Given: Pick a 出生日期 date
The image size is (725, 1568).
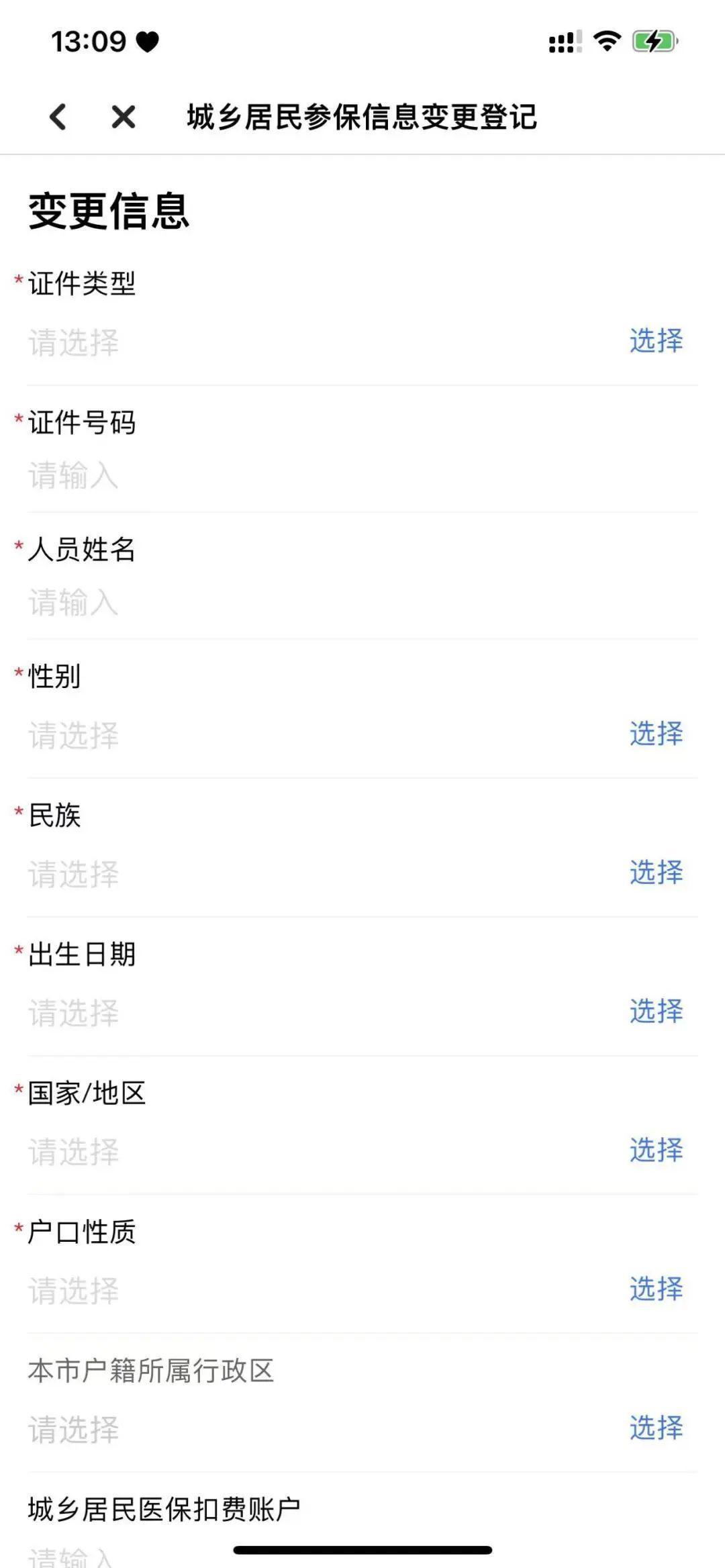Looking at the screenshot, I should (656, 1011).
